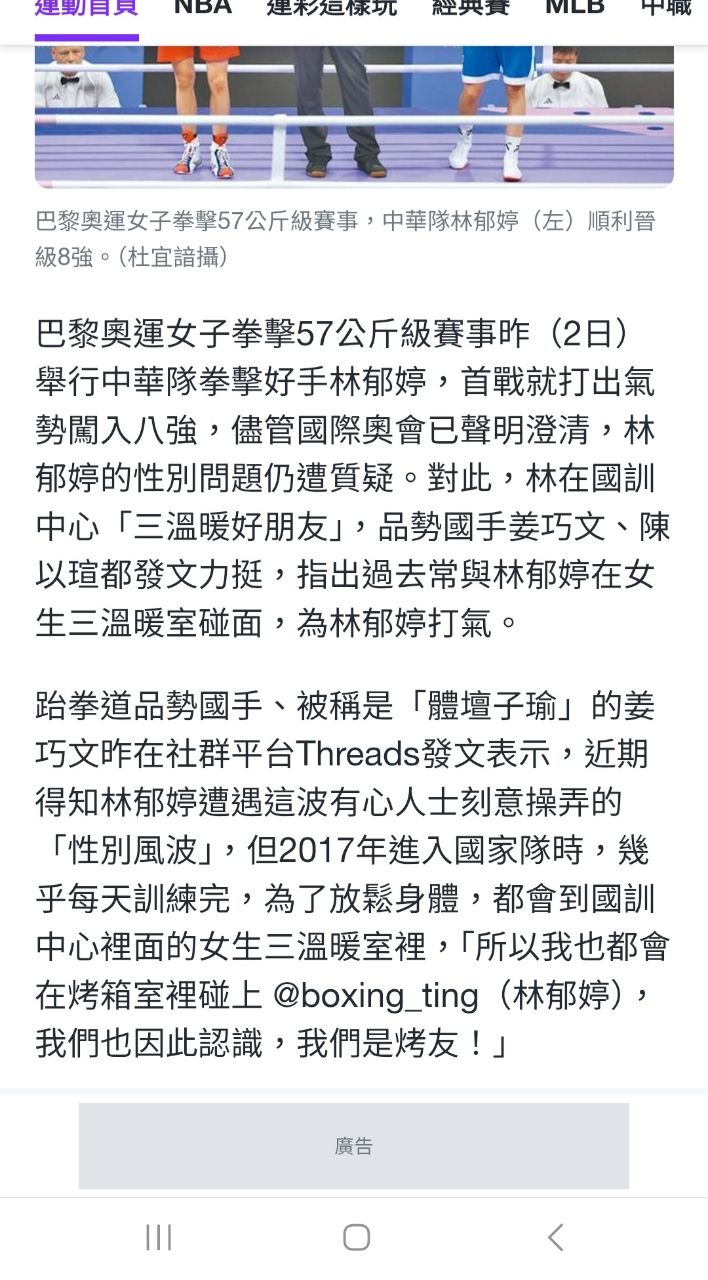This screenshot has height=1280, width=708.
Task: Open the 中職 tab
Action: point(665,8)
